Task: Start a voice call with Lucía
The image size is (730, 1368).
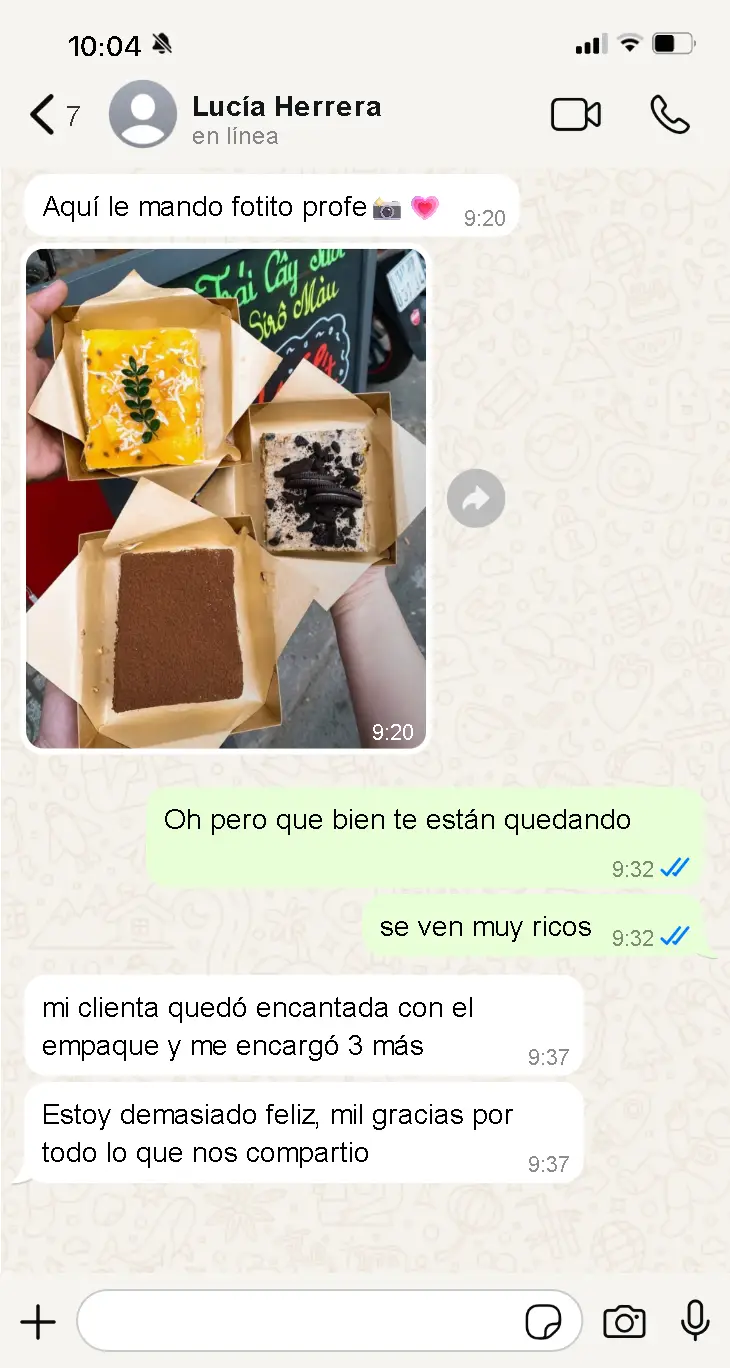Action: coord(669,115)
